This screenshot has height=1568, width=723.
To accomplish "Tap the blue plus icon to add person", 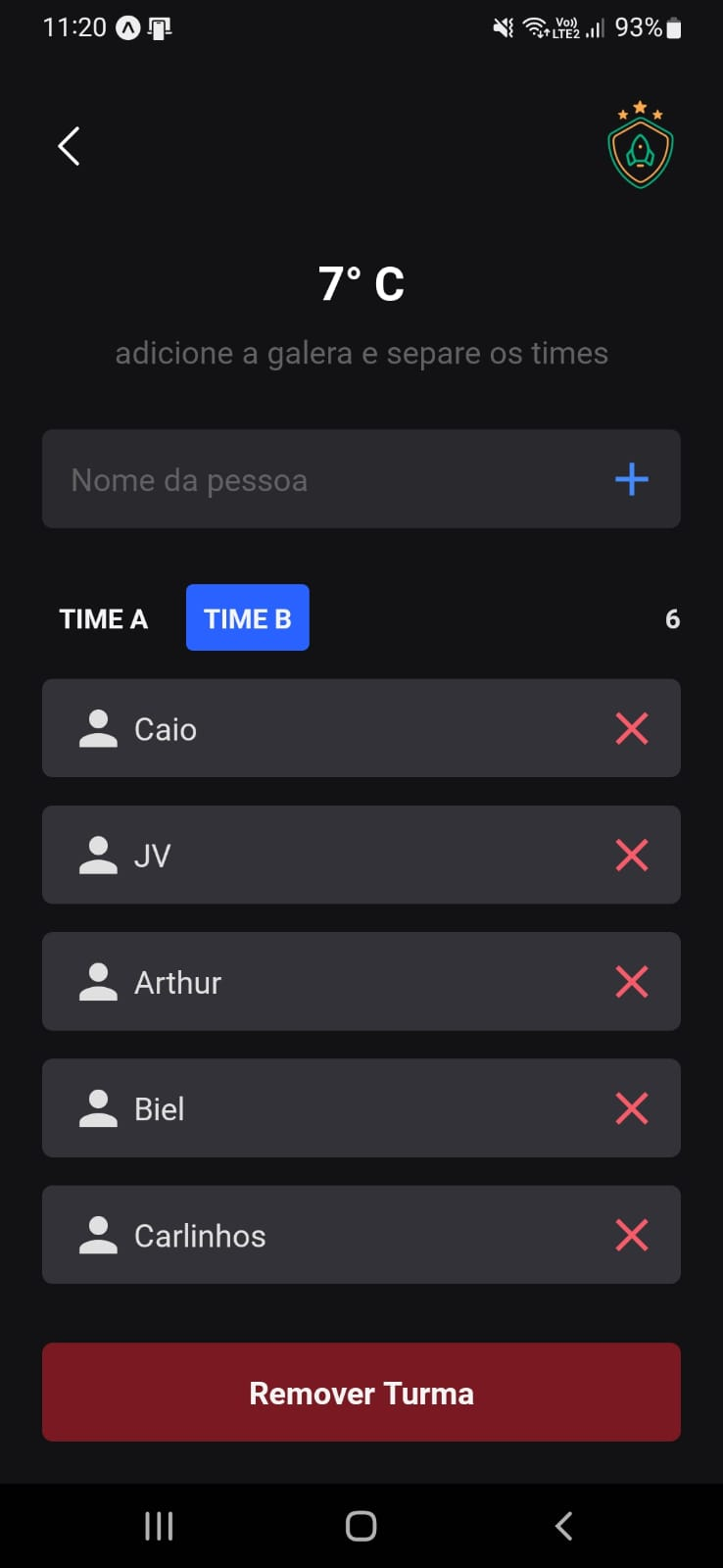I will click(x=631, y=479).
